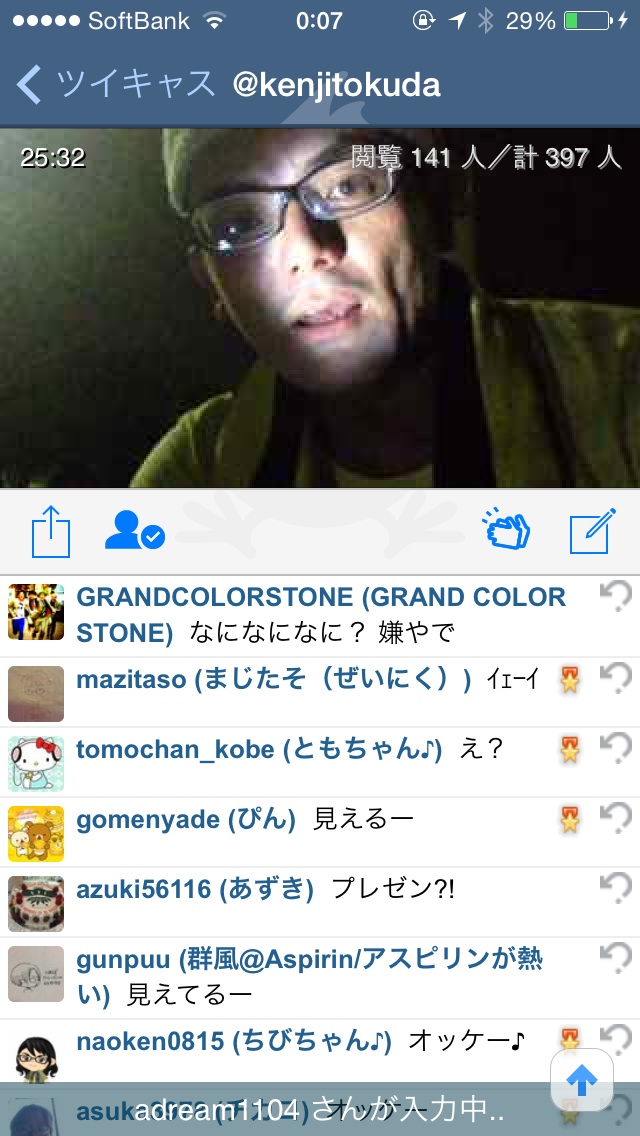Viewport: 640px width, 1136px height.
Task: Open naoken0815's comment row
Action: 300,1042
